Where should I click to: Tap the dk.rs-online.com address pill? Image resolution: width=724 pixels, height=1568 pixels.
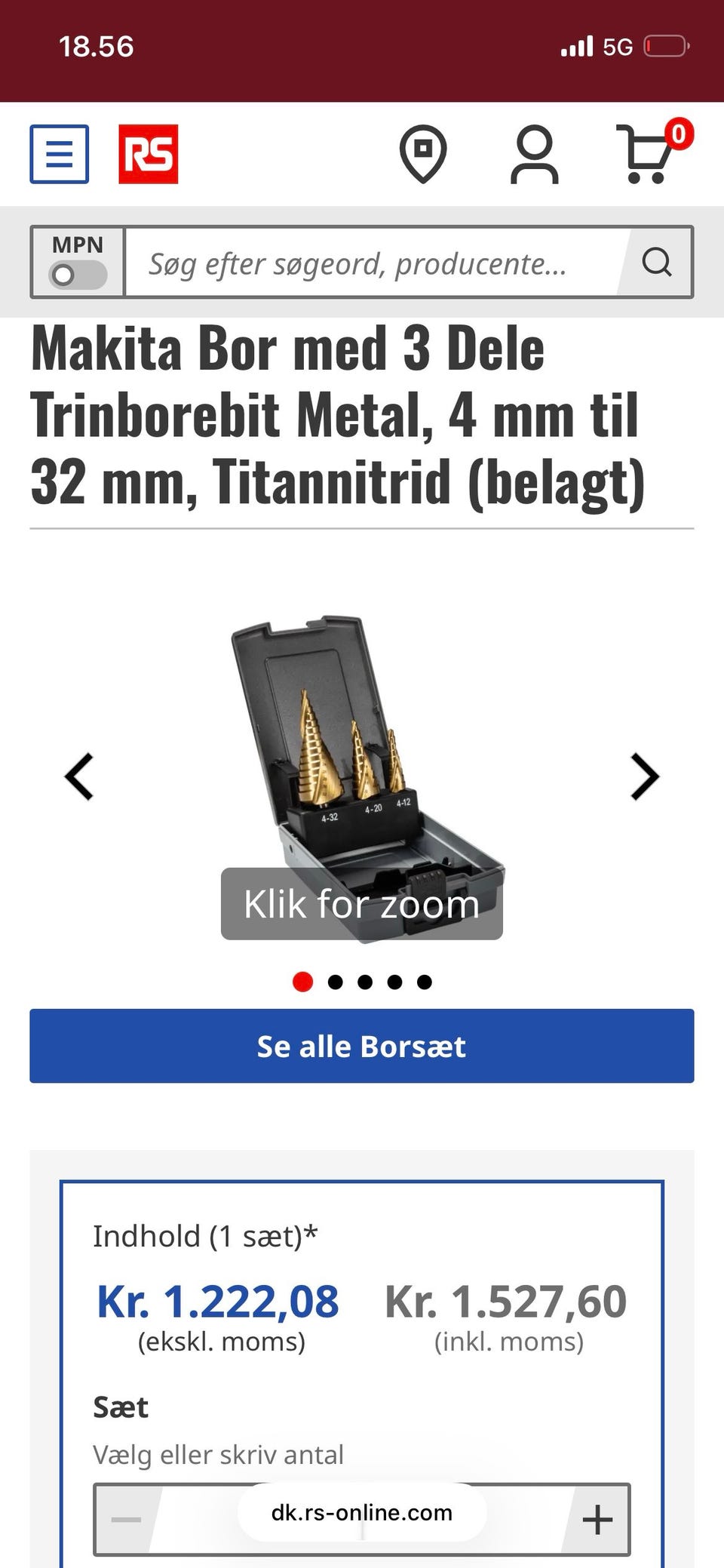(x=362, y=1513)
